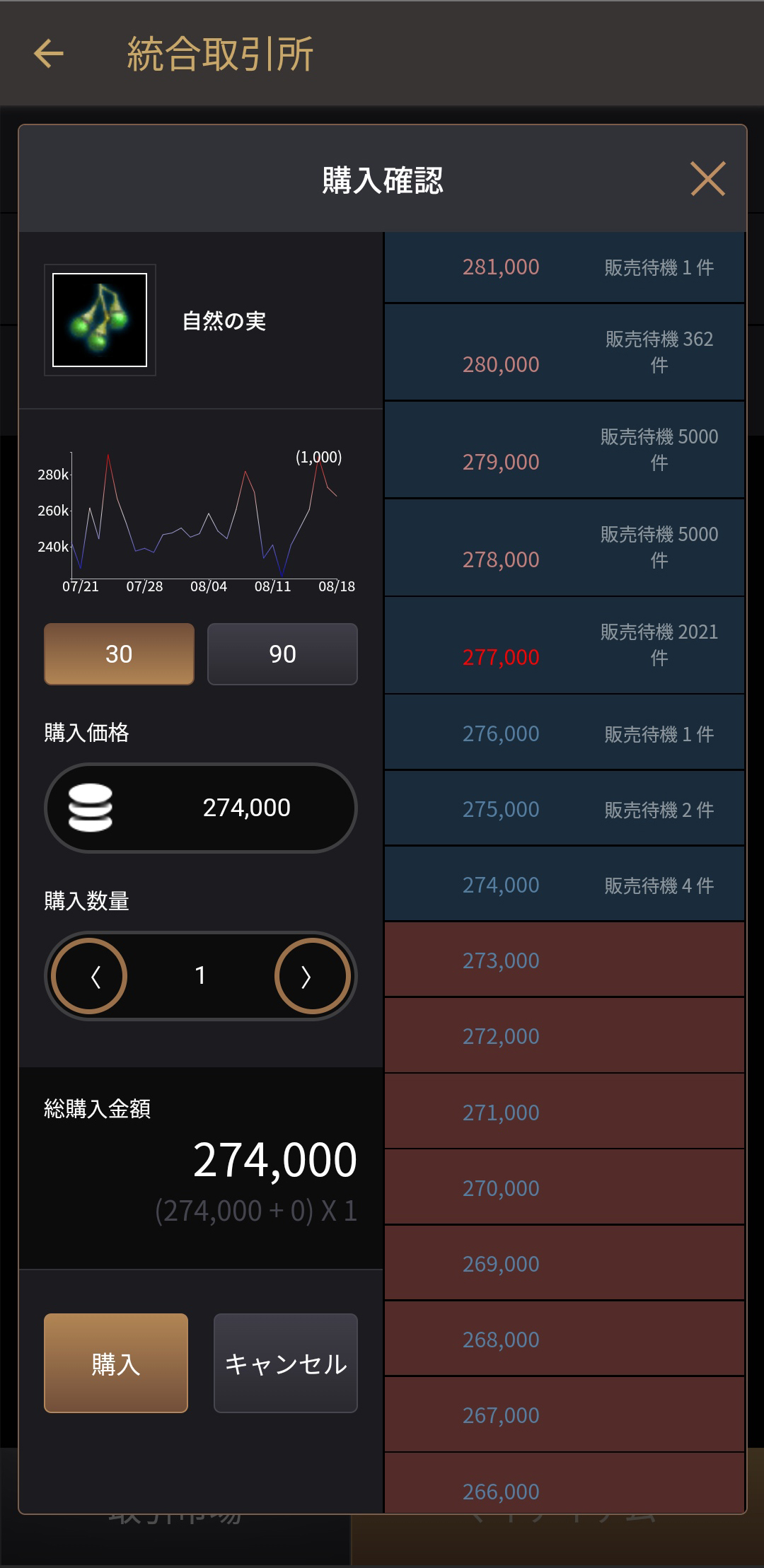Select the 276,000 price row
The image size is (764, 1568).
564,733
